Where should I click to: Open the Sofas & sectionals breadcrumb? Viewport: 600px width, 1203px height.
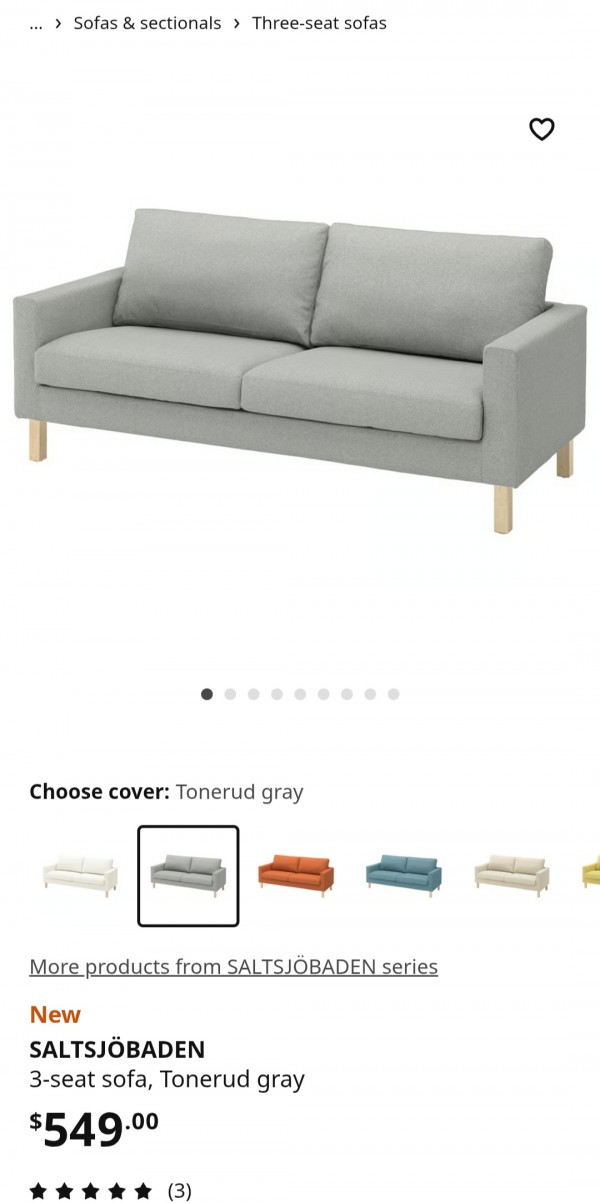click(x=147, y=23)
